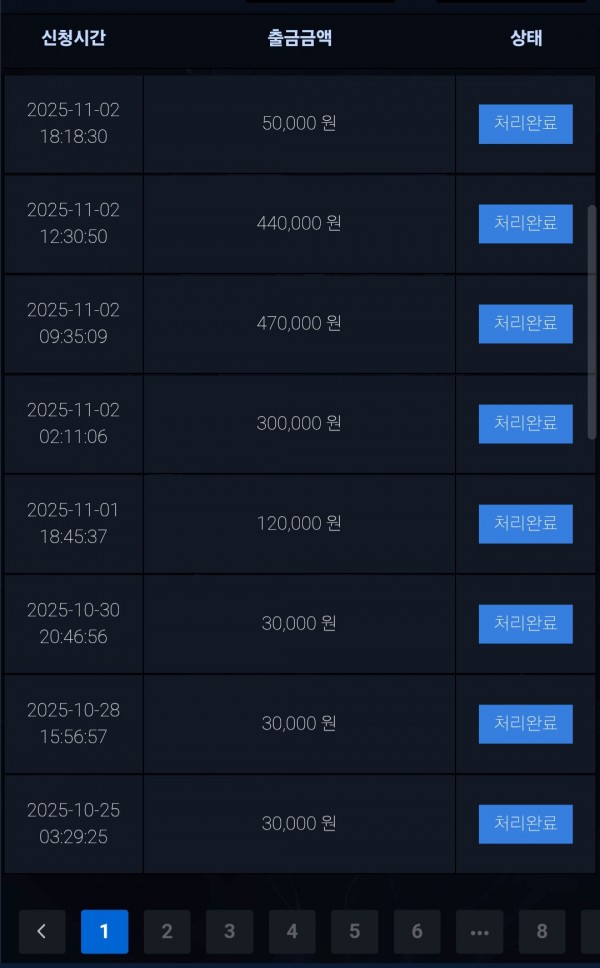Jump to page 2 of withdrawal history

[x=167, y=932]
